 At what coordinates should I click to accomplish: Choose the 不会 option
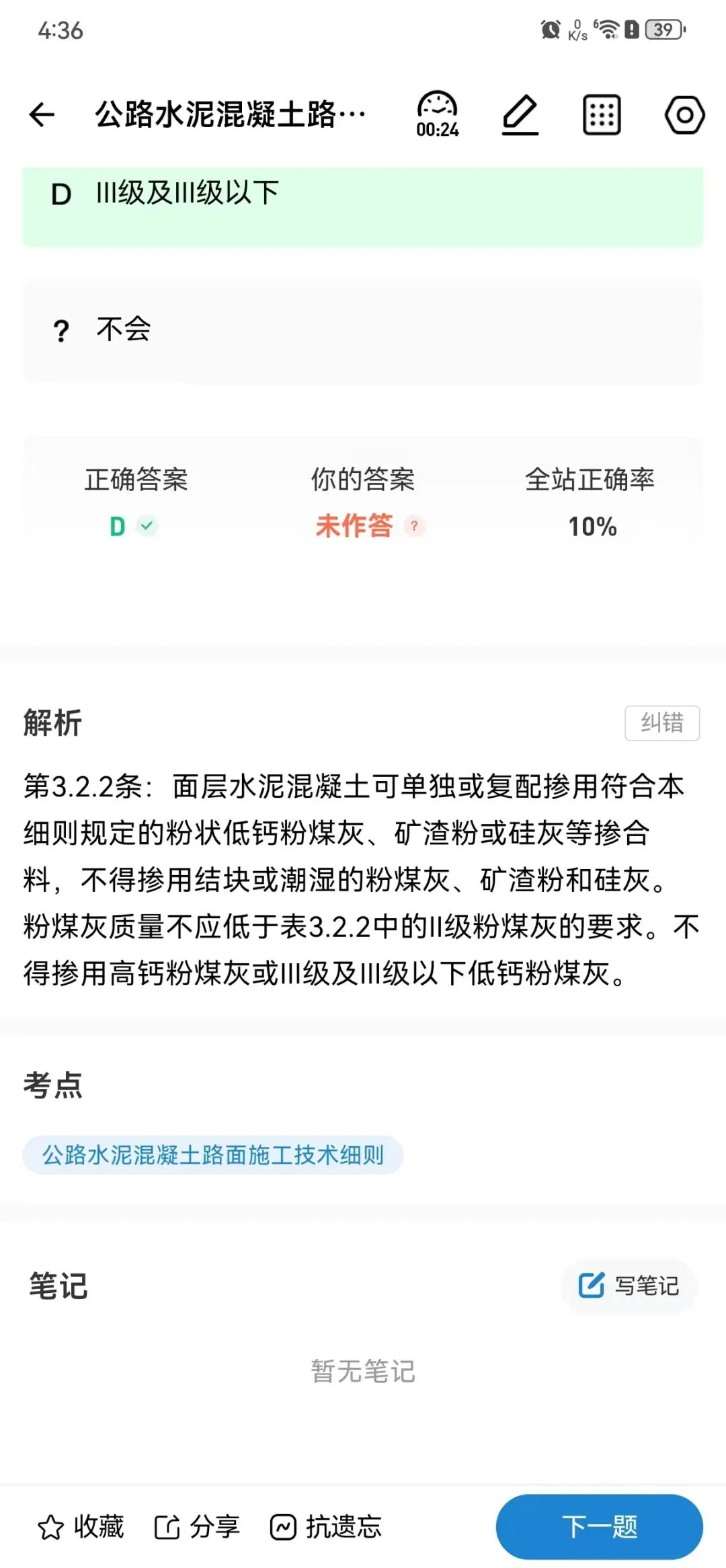coord(363,331)
